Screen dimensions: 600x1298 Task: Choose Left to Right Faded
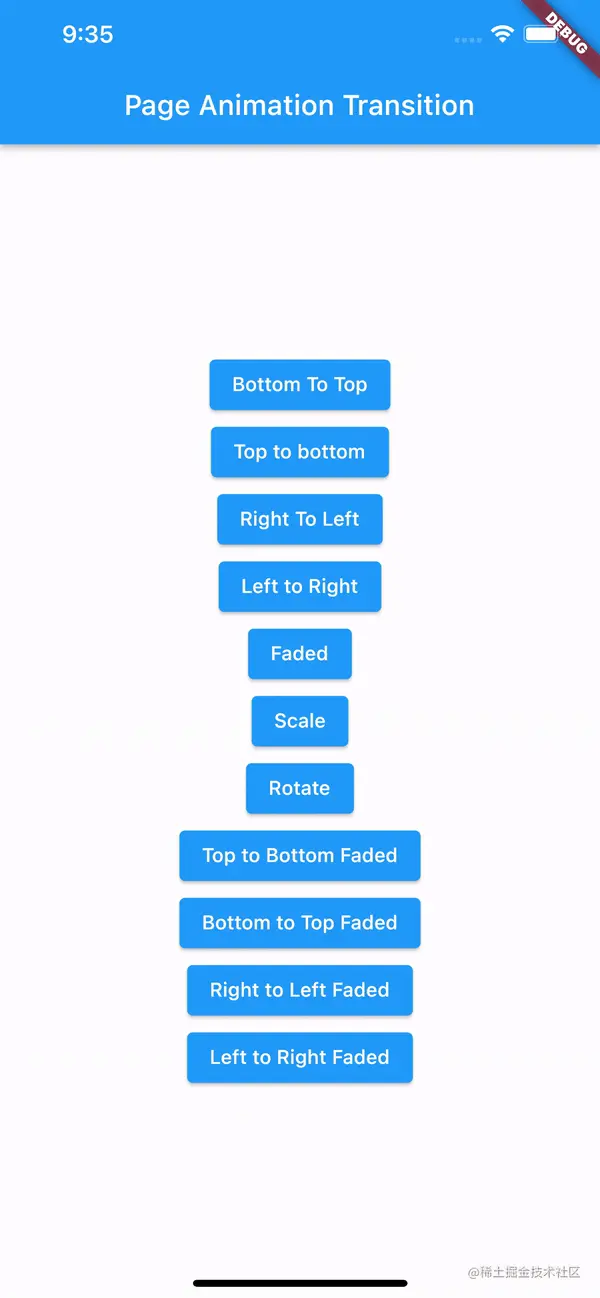coord(299,1057)
